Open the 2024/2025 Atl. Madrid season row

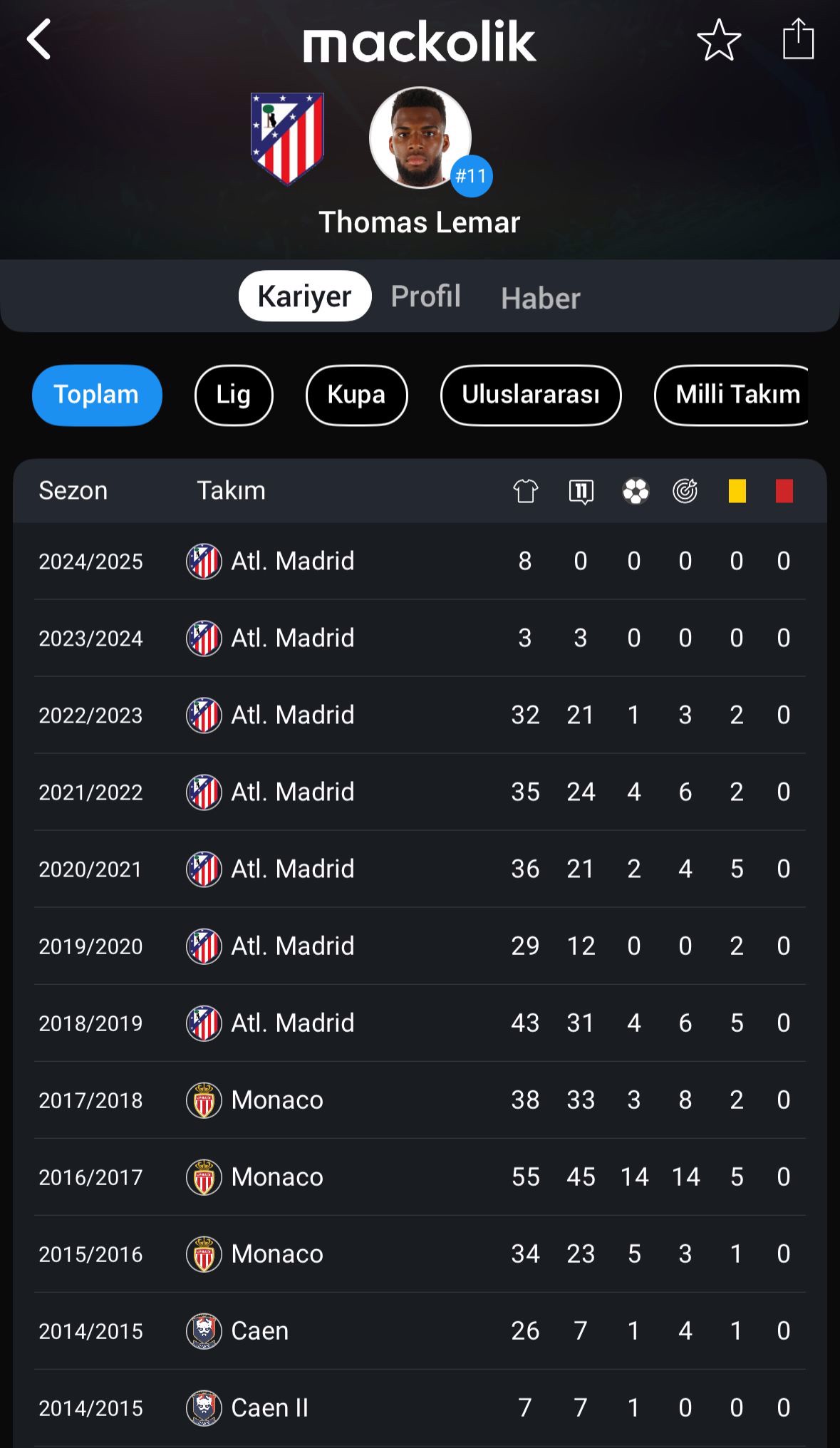(x=420, y=562)
